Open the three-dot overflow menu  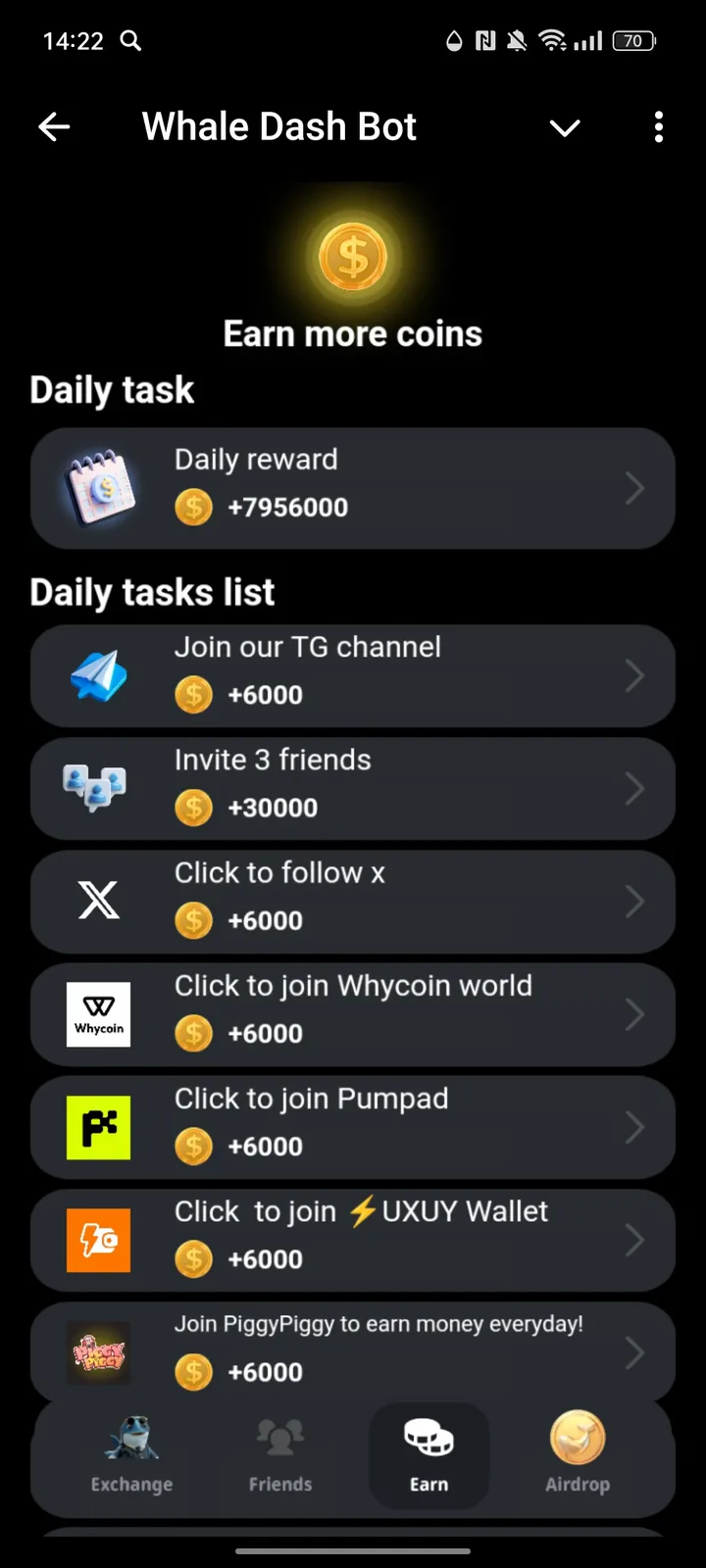point(659,127)
